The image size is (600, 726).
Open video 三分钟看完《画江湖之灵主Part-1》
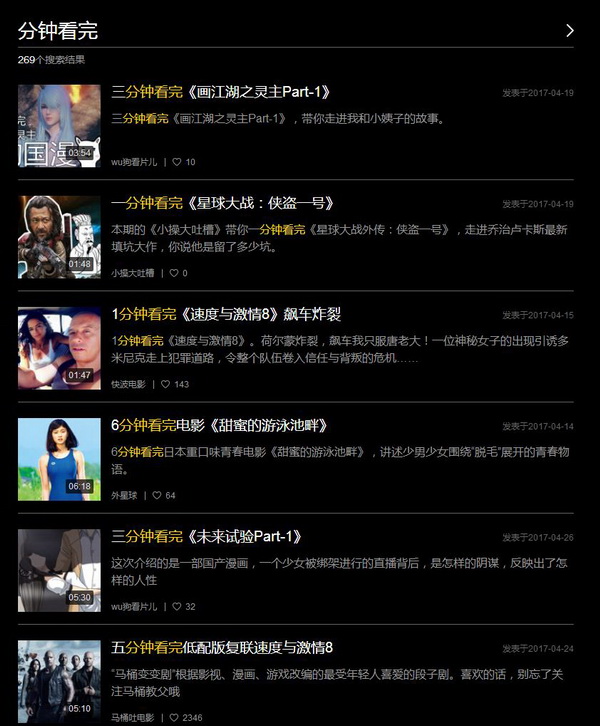(x=221, y=93)
